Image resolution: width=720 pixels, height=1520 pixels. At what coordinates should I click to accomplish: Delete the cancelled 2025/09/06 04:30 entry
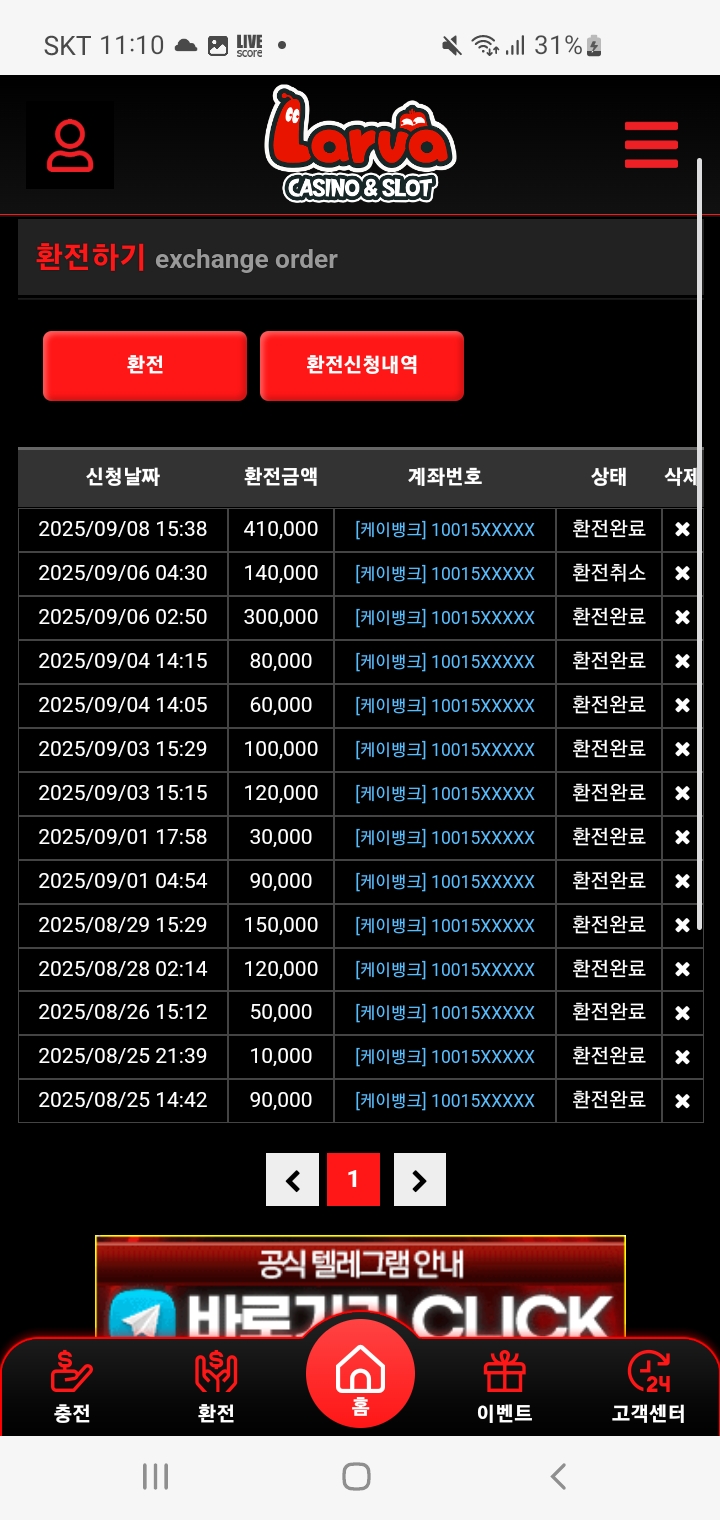coord(682,573)
